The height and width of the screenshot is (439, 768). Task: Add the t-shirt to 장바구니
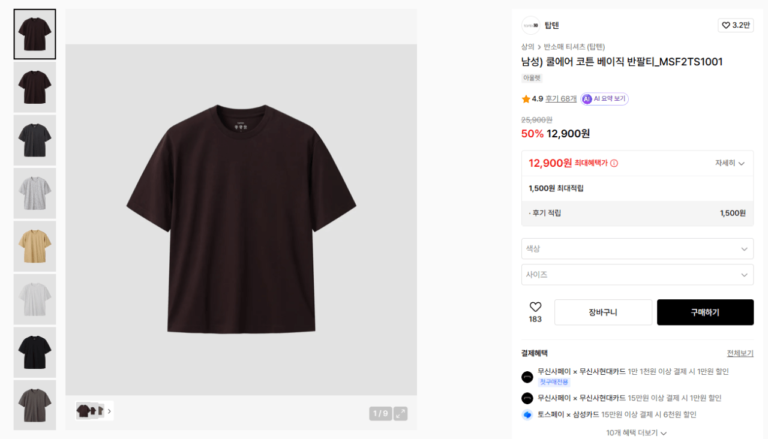[602, 312]
